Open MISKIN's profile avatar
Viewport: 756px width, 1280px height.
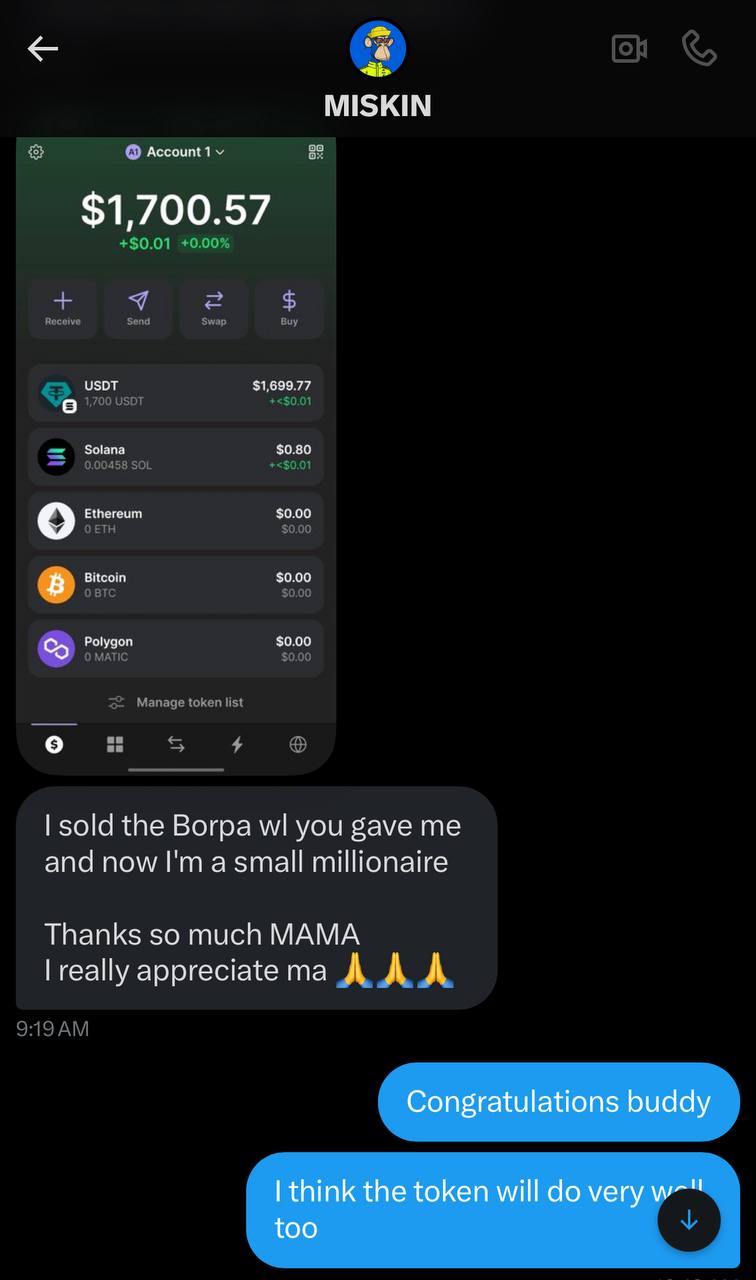378,49
